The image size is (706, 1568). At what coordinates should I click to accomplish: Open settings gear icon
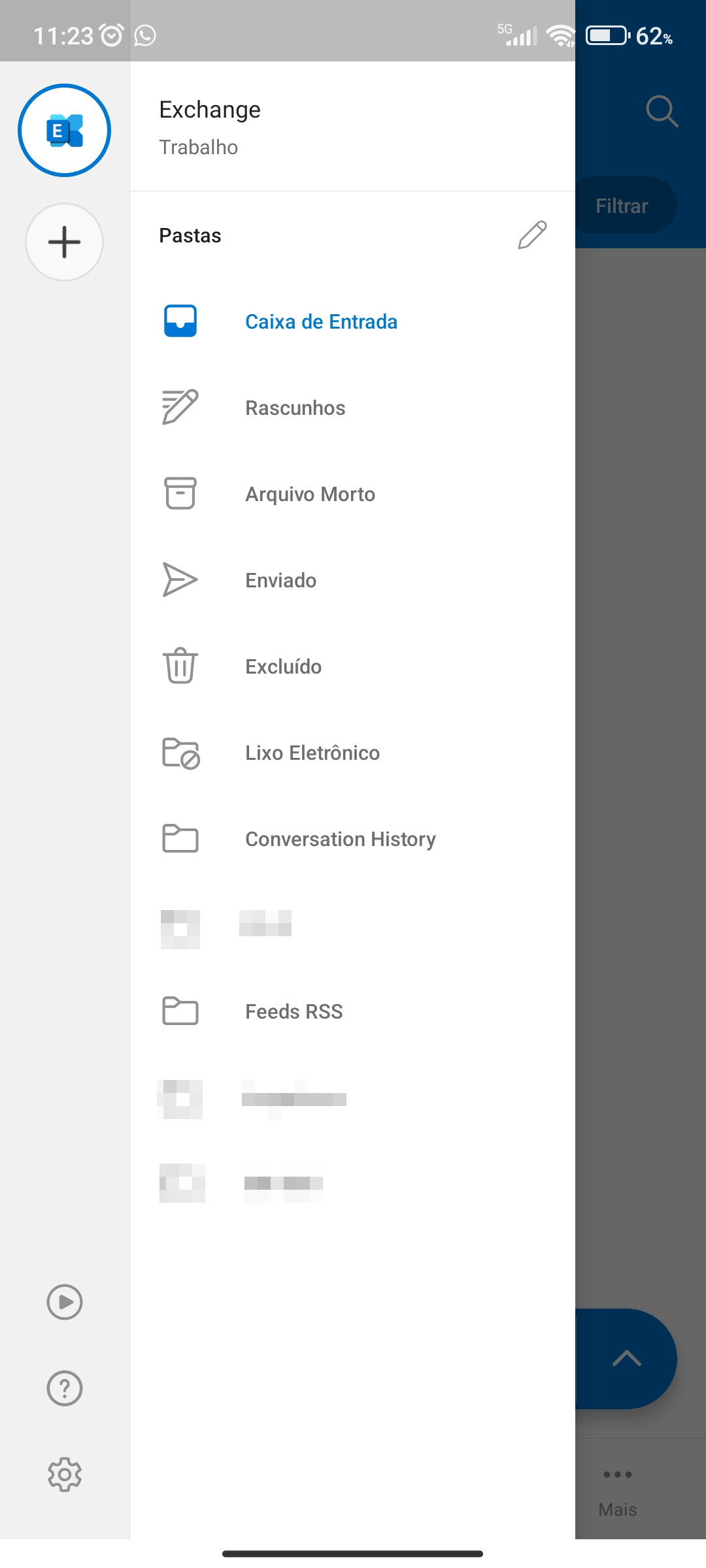click(65, 1475)
